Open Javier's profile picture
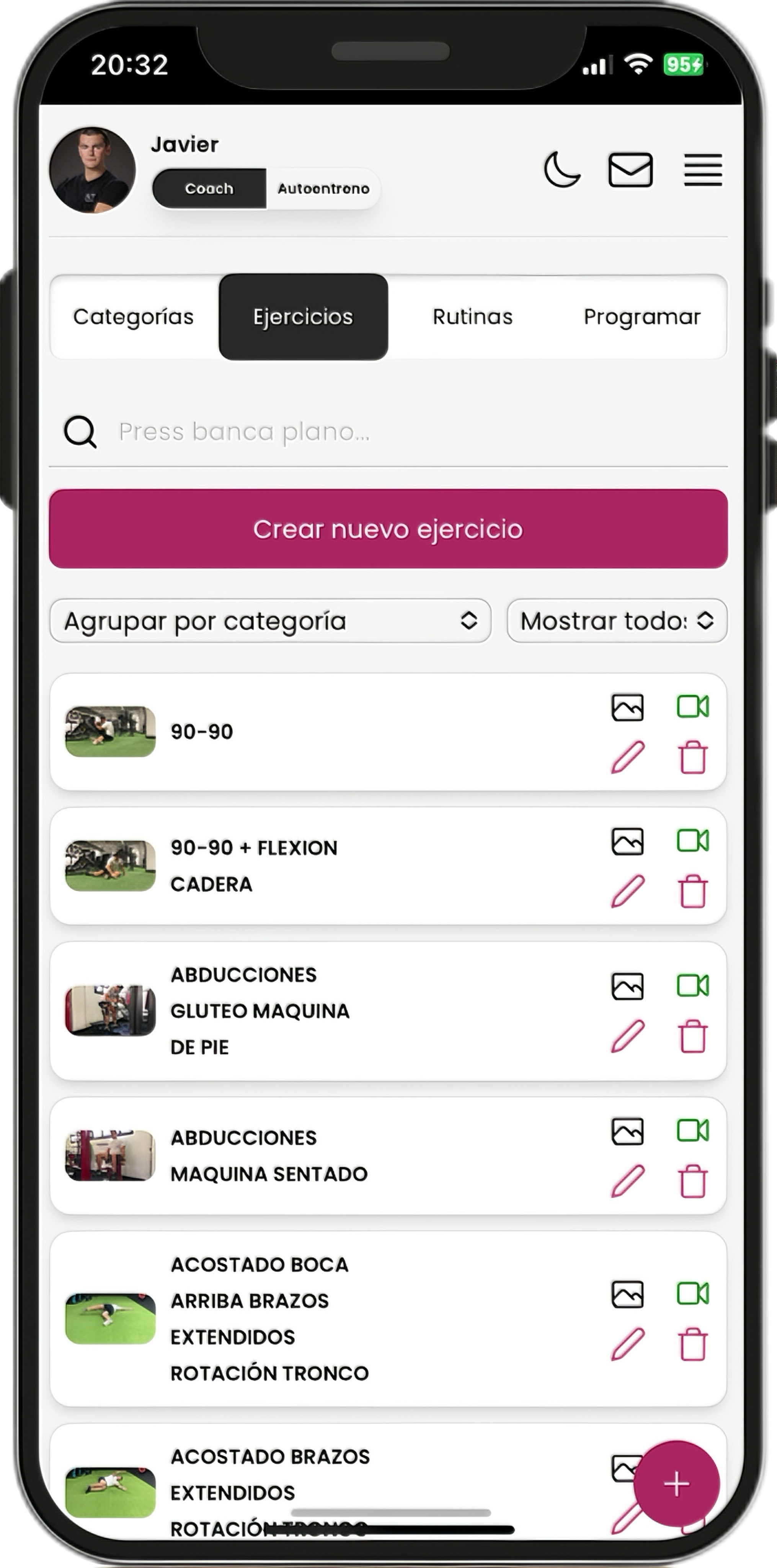This screenshot has width=777, height=1568. [93, 170]
